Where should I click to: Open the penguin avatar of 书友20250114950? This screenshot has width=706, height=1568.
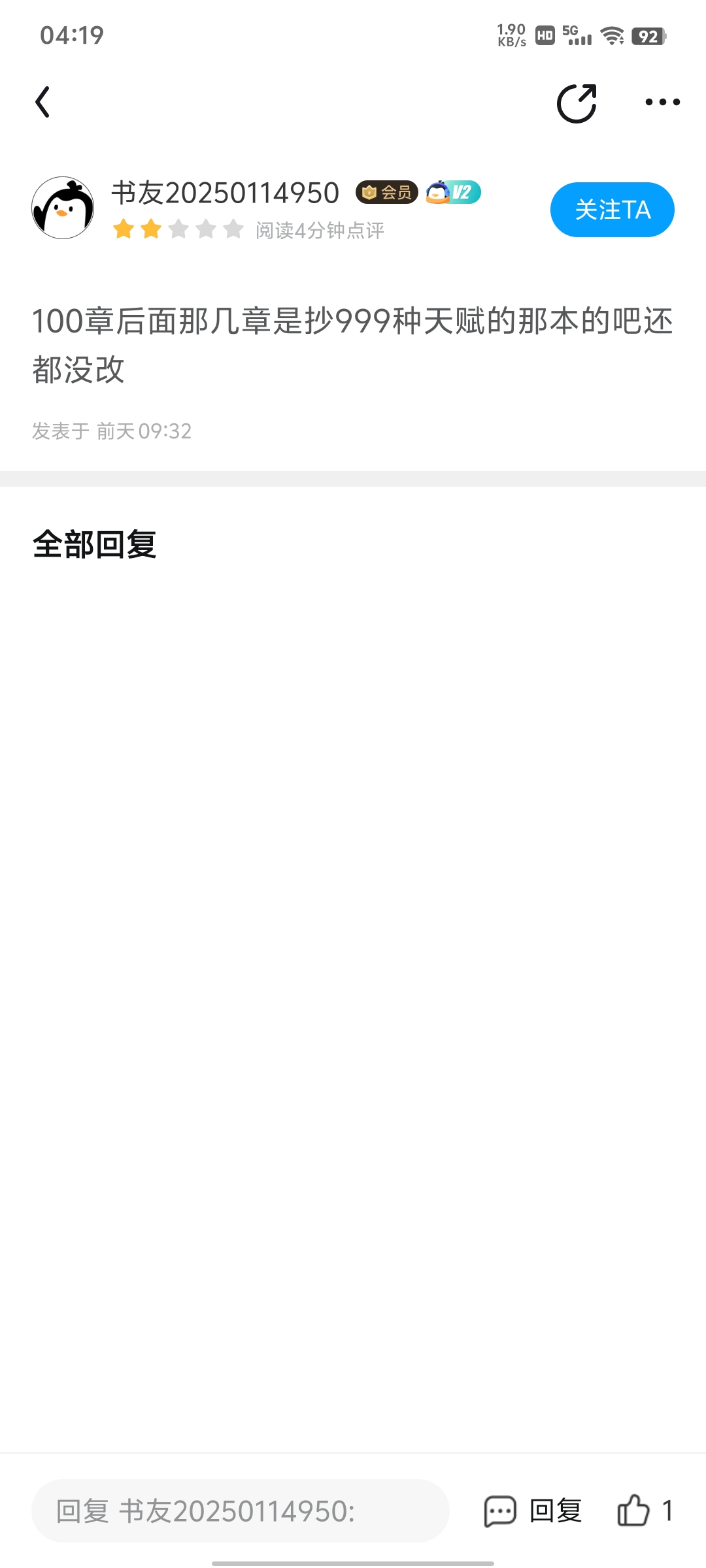click(63, 208)
